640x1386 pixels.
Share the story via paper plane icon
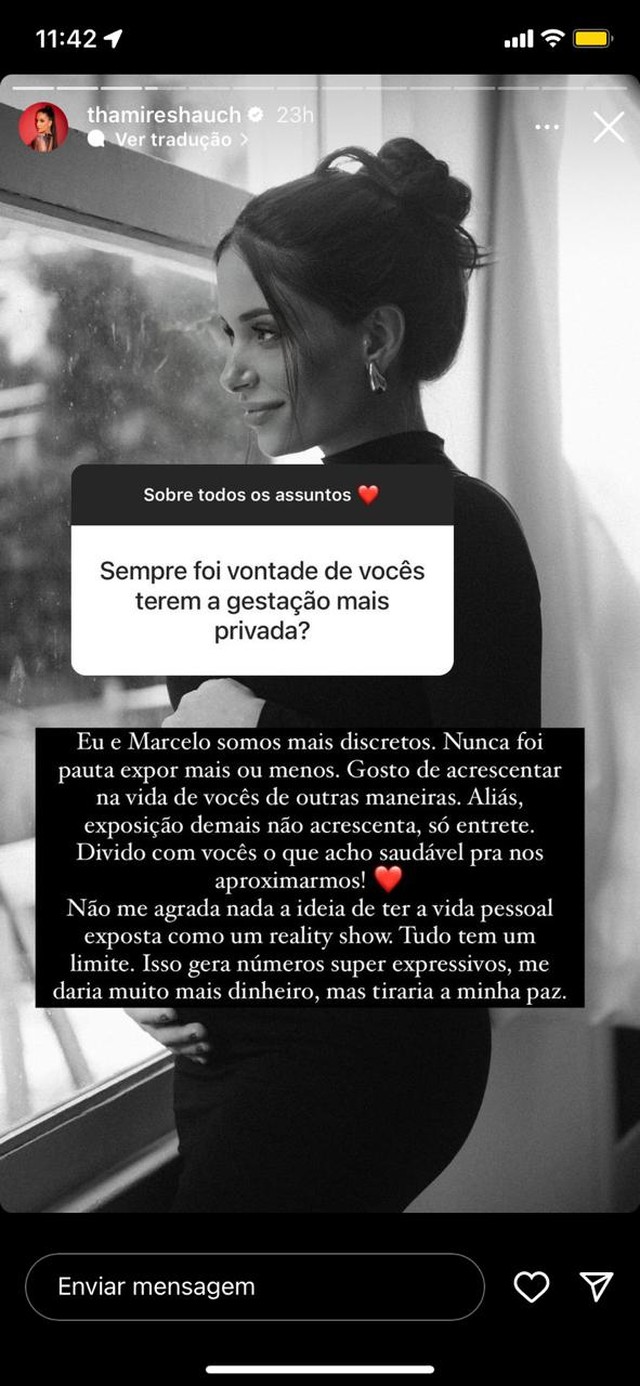pos(597,1287)
